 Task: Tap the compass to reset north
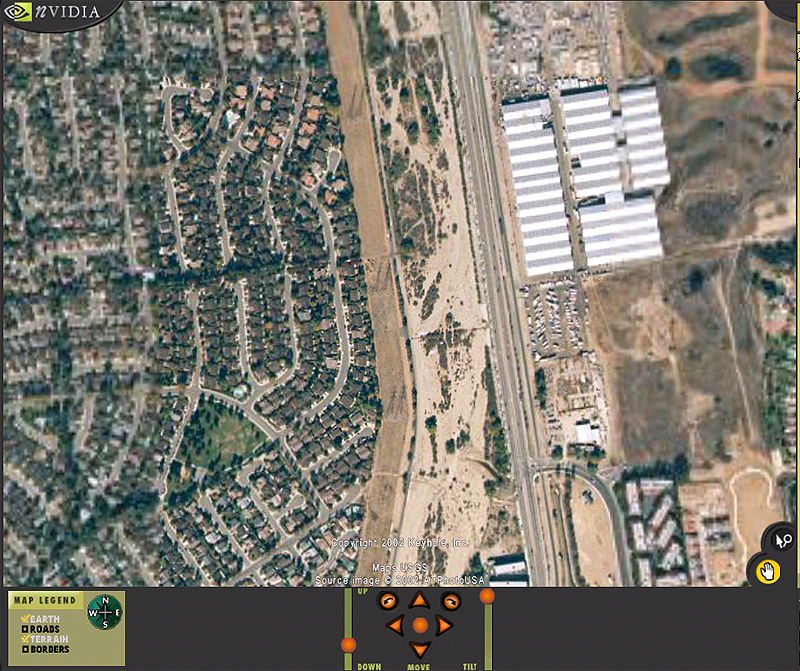(105, 612)
